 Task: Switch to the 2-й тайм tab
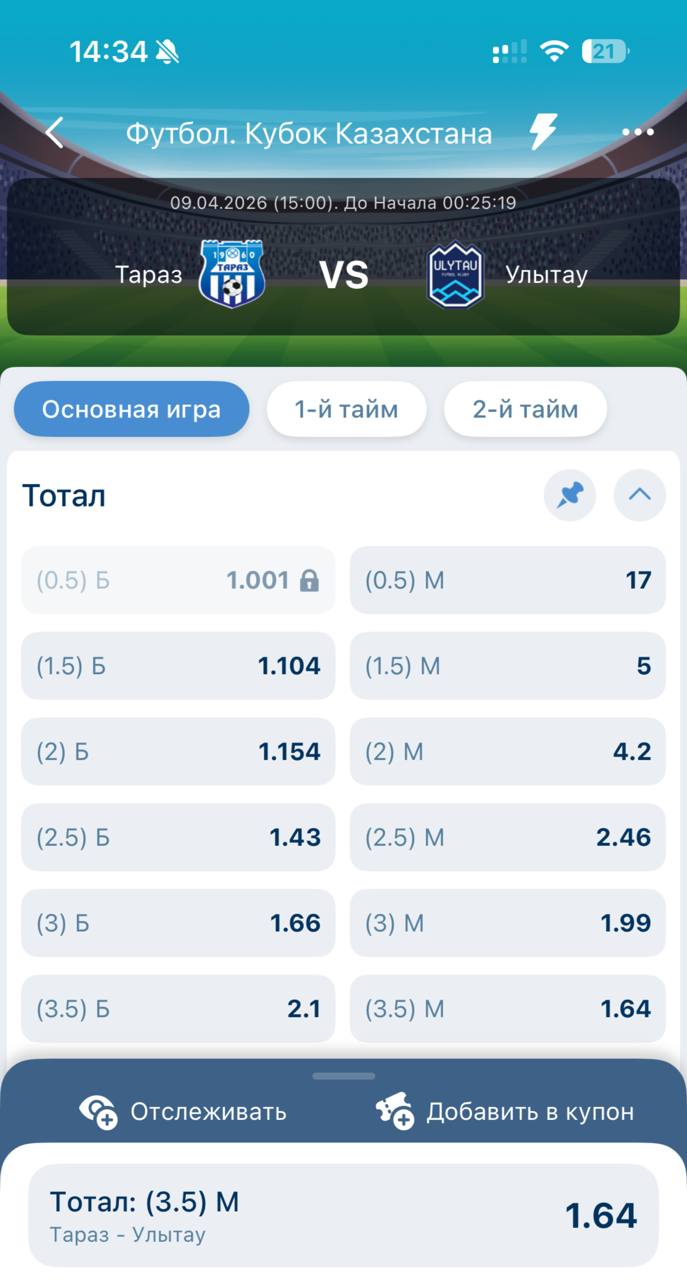pos(525,409)
